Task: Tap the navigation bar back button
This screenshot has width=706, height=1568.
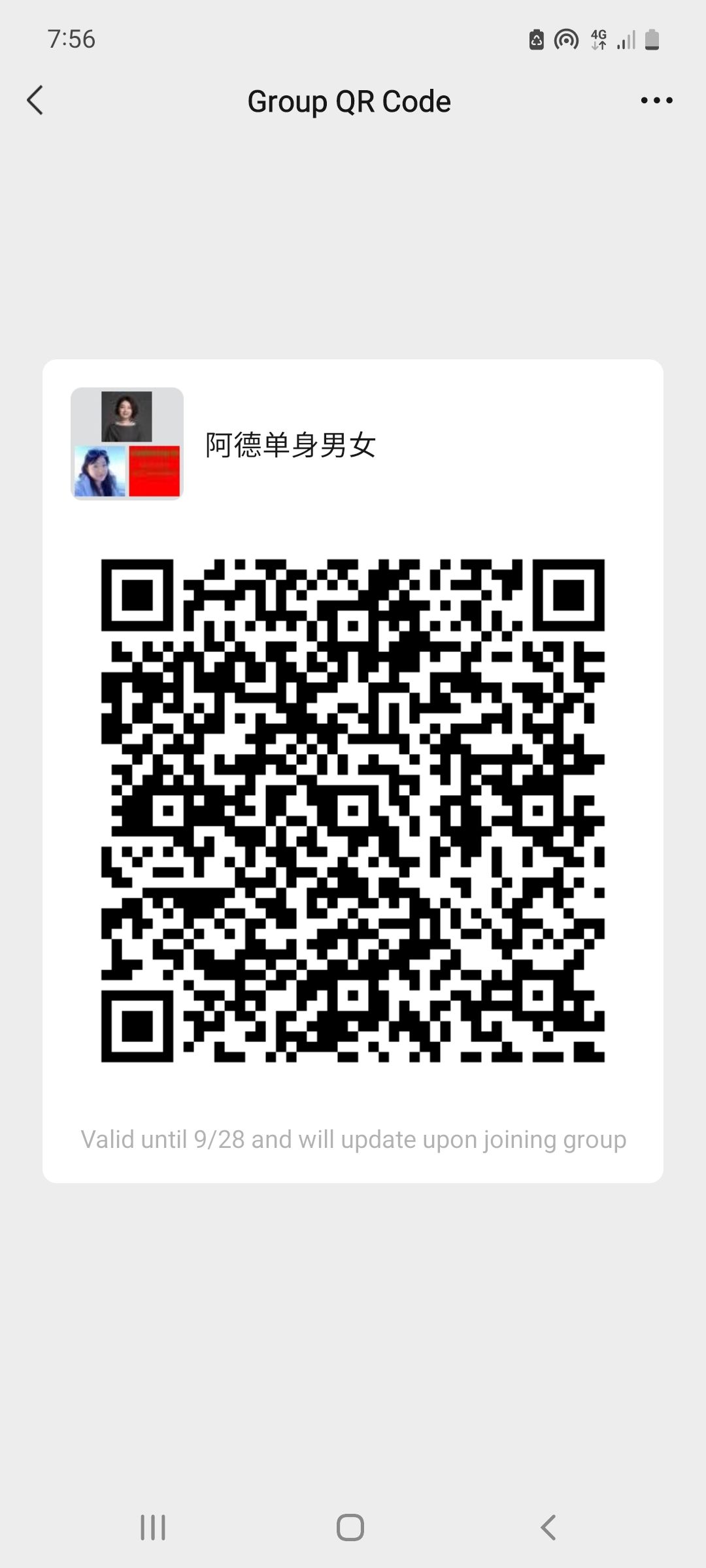Action: tap(548, 1527)
